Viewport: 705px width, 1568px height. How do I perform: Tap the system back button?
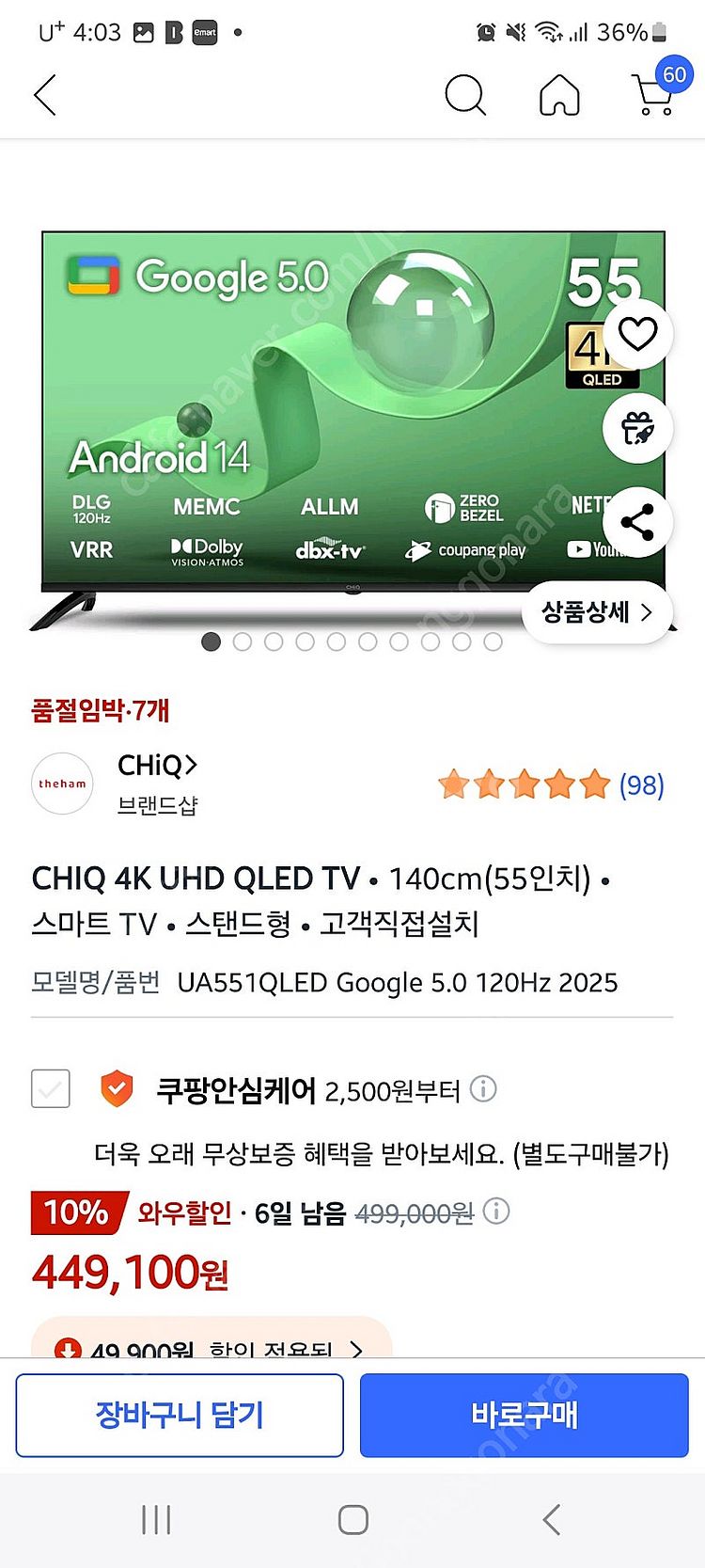coord(552,1520)
